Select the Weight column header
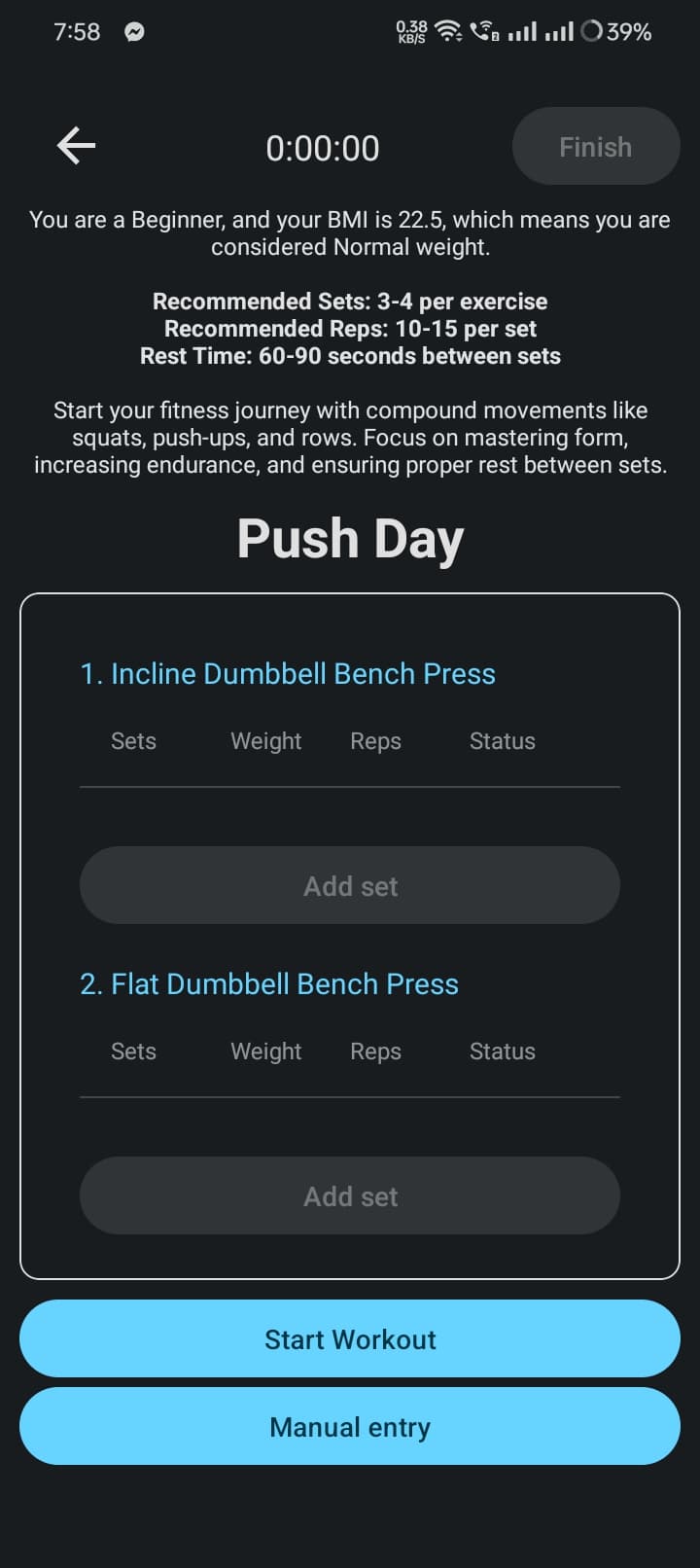This screenshot has width=700, height=1568. coord(265,741)
